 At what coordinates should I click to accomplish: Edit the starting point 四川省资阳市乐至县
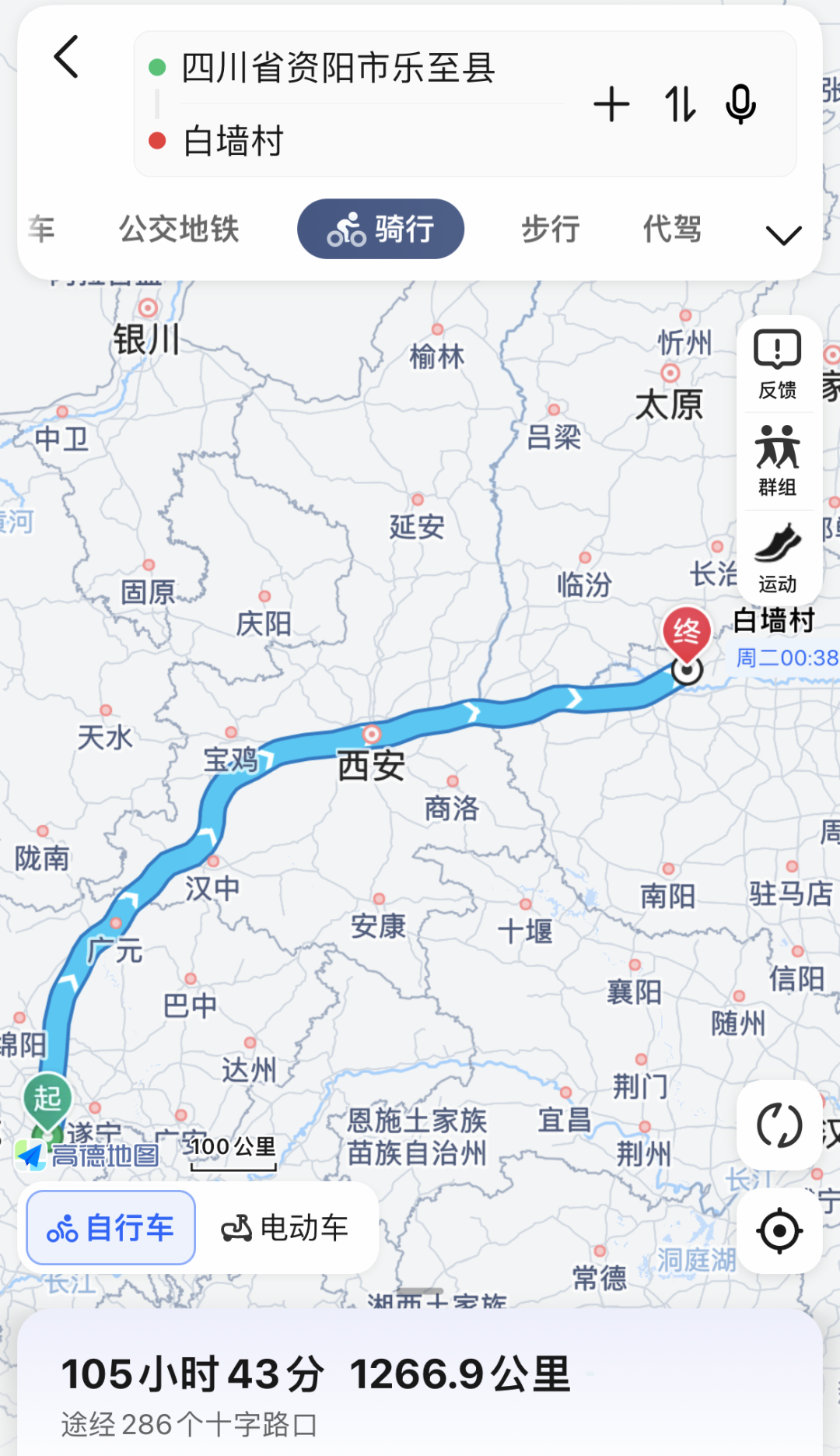pyautogui.click(x=338, y=68)
